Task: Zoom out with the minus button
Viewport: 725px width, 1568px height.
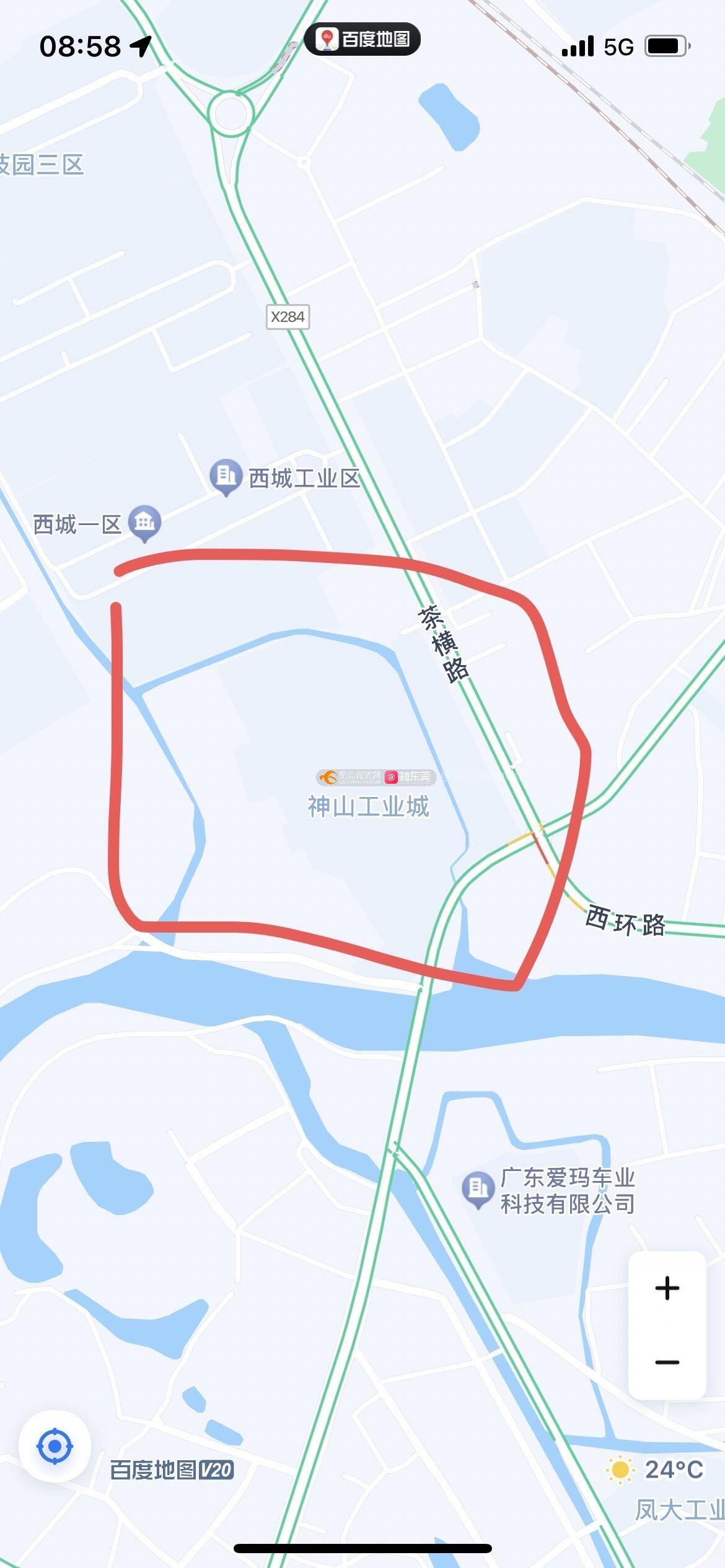Action: tap(667, 1362)
